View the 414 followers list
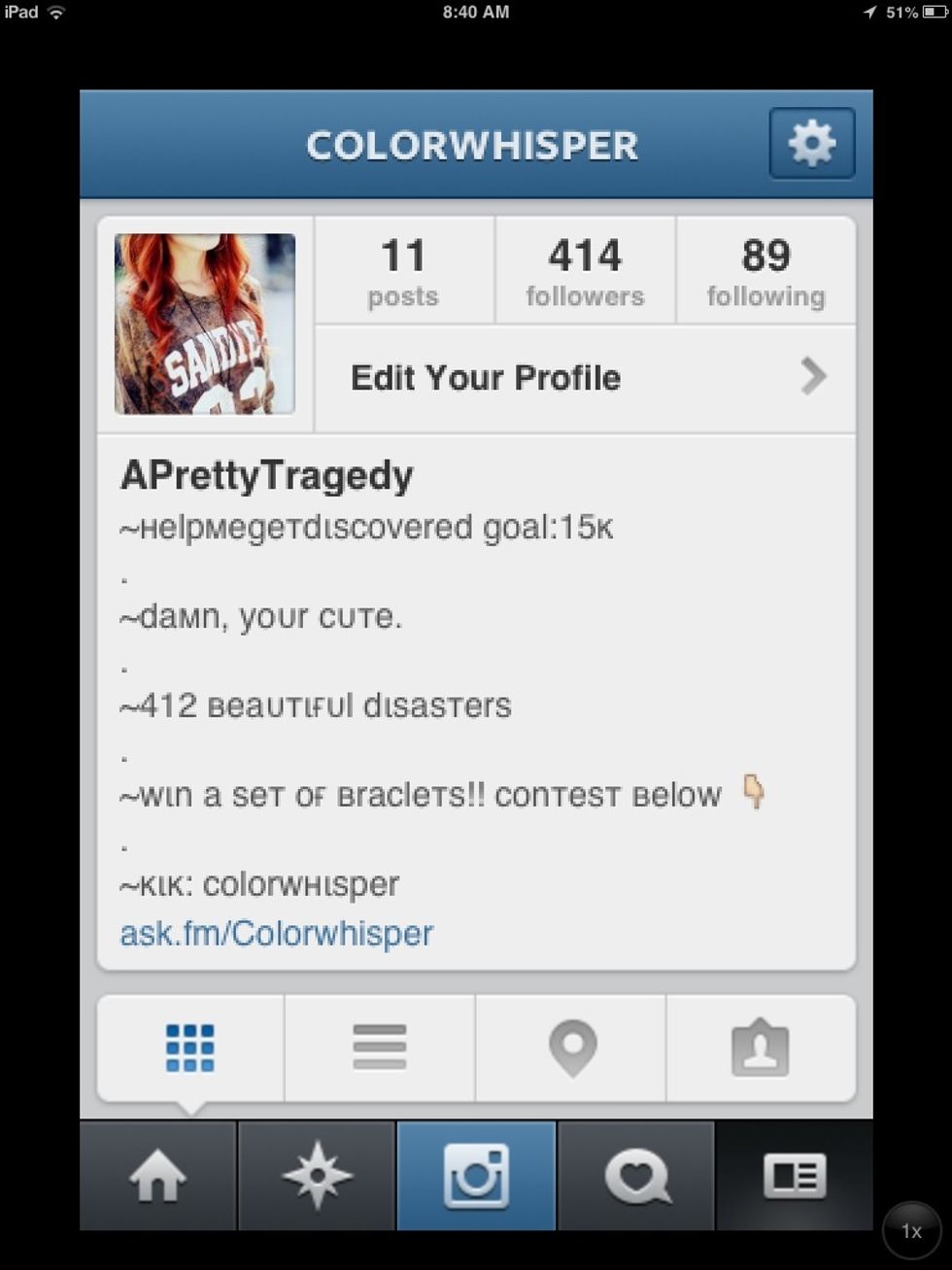The width and height of the screenshot is (952, 1270). pos(584,270)
